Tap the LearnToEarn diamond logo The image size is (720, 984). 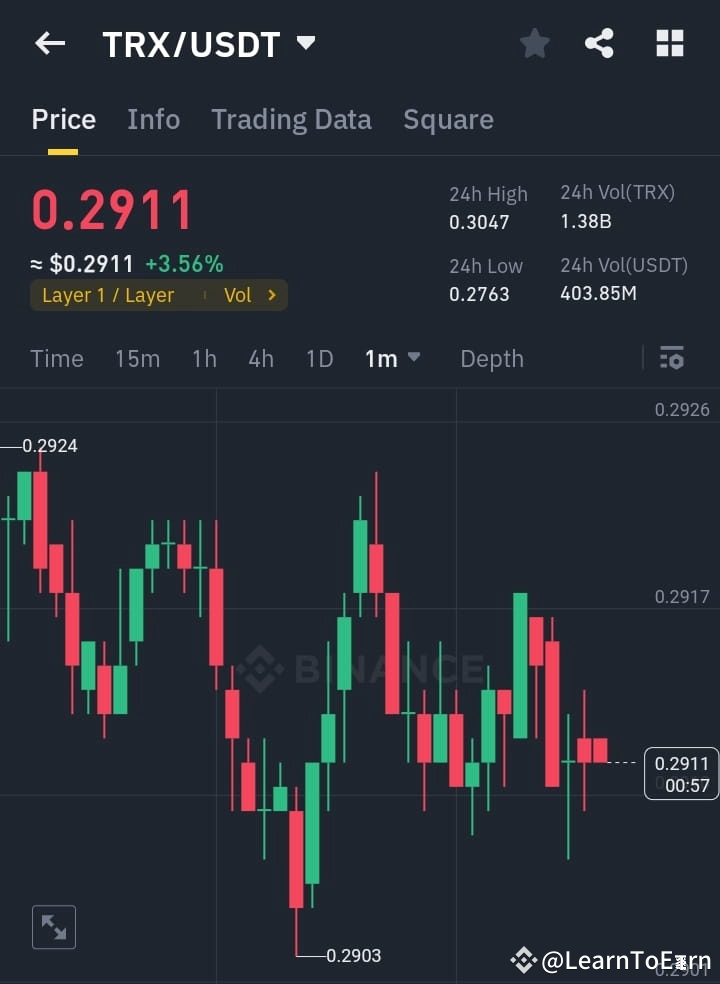point(524,961)
